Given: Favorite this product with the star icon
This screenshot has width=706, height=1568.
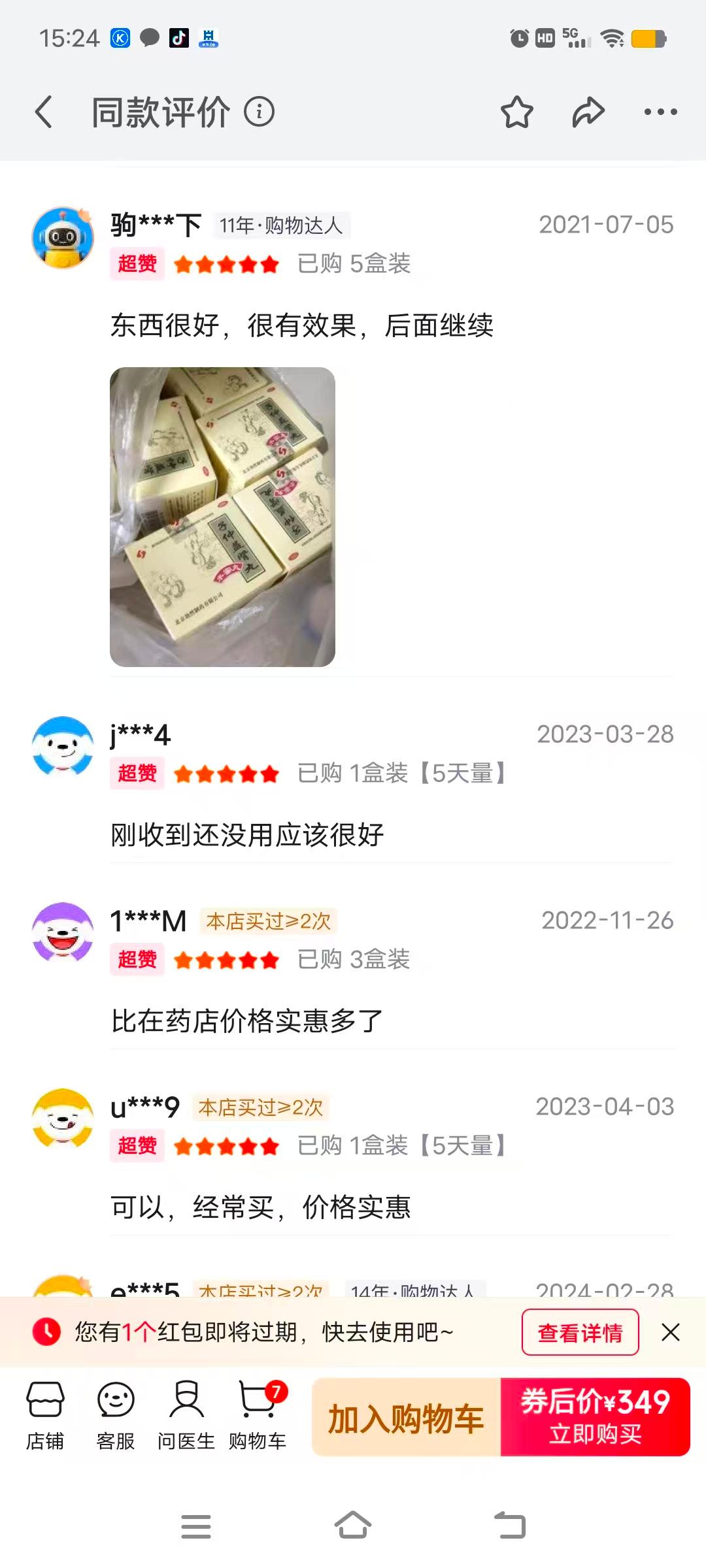Looking at the screenshot, I should (x=517, y=112).
